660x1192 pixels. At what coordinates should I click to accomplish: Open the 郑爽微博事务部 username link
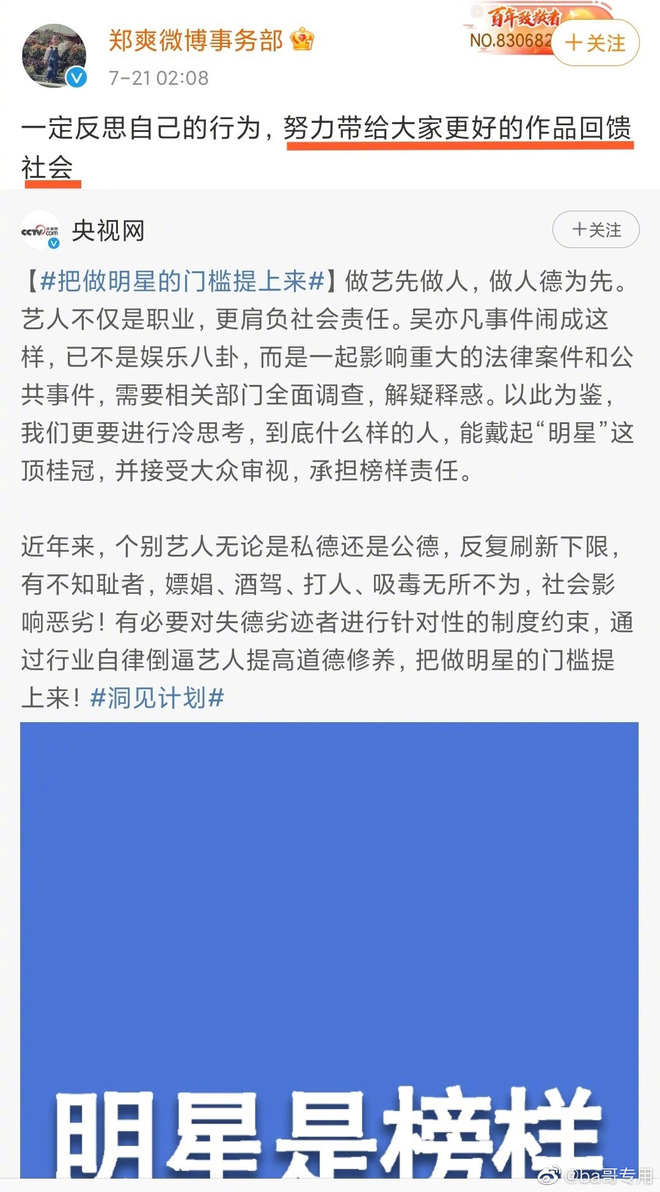(197, 39)
